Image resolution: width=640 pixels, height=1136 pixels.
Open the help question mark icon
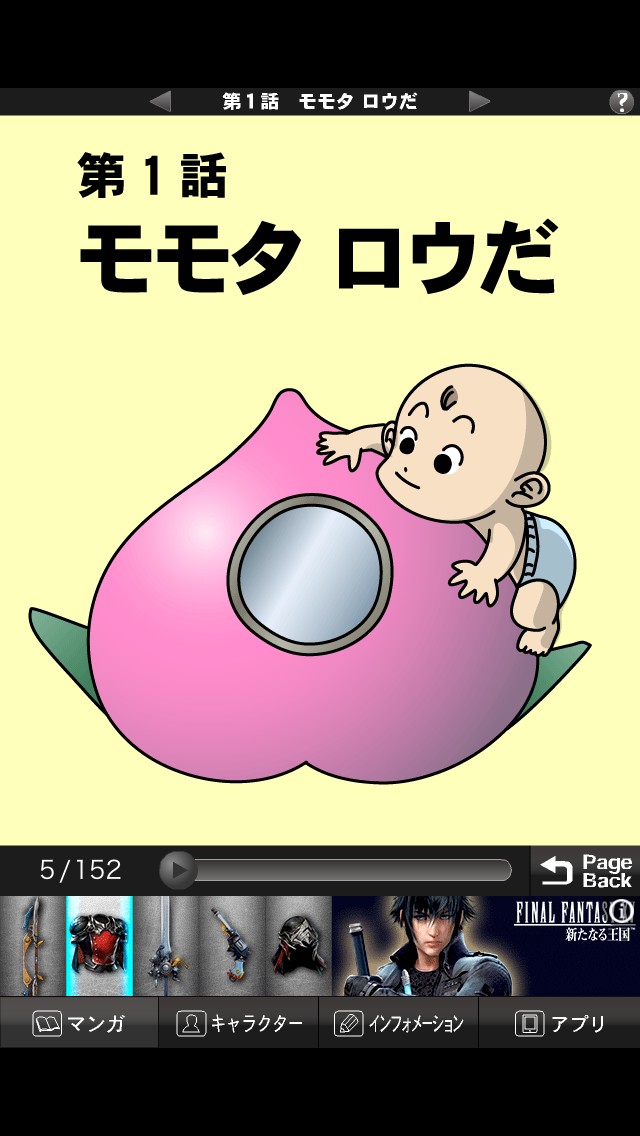pyautogui.click(x=621, y=101)
